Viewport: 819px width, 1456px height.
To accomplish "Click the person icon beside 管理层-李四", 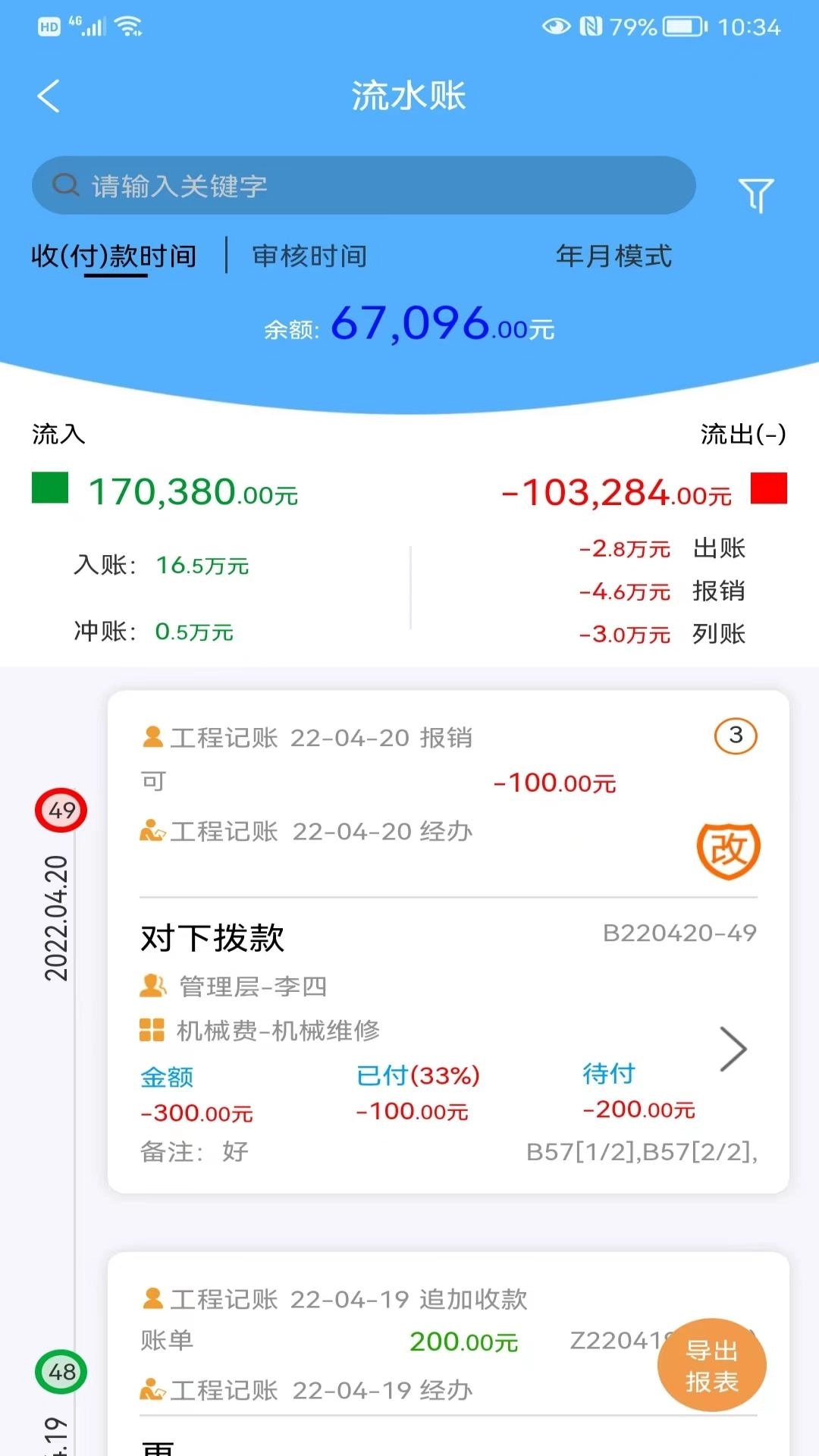I will (152, 985).
